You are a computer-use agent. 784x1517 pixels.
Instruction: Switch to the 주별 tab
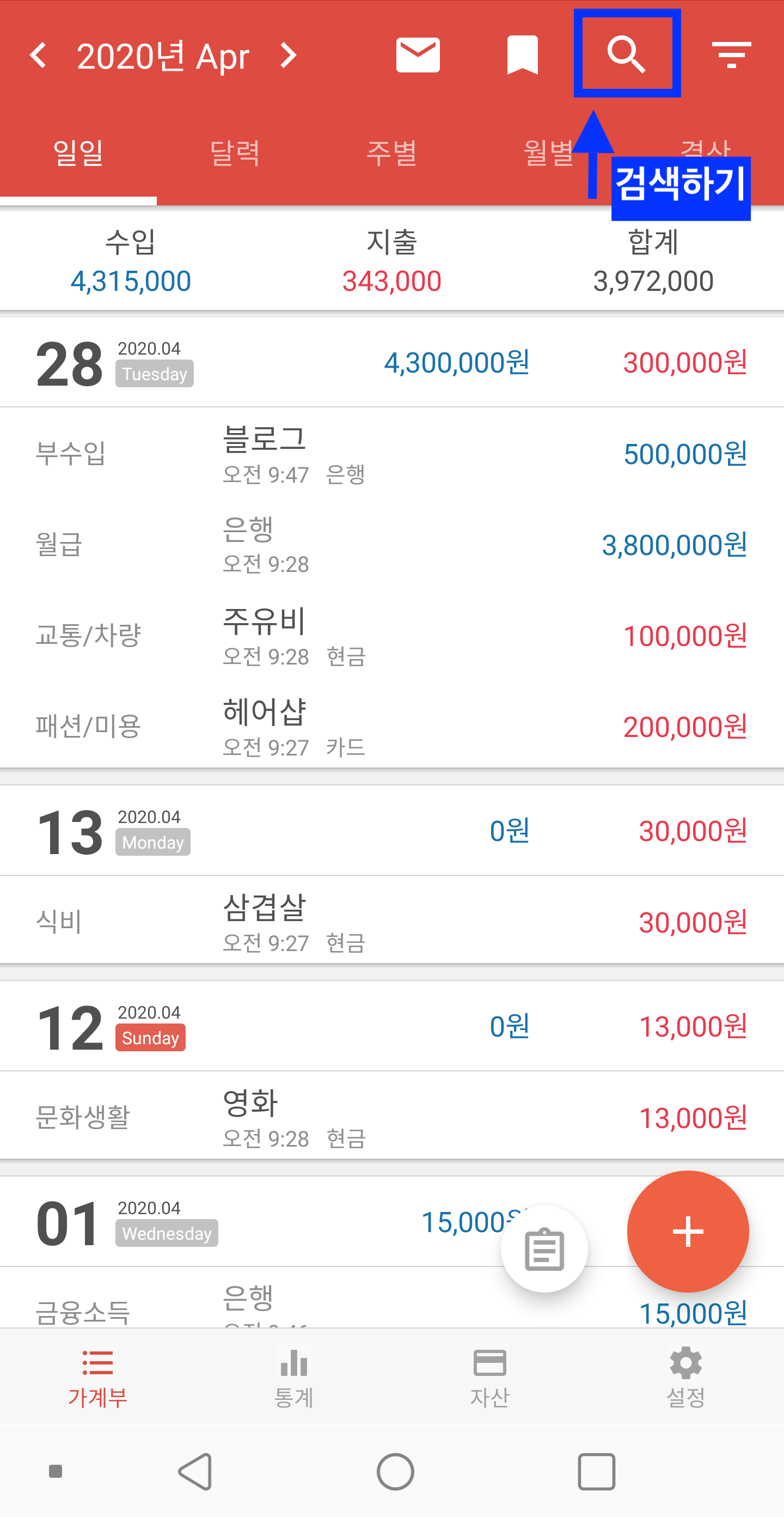click(392, 153)
